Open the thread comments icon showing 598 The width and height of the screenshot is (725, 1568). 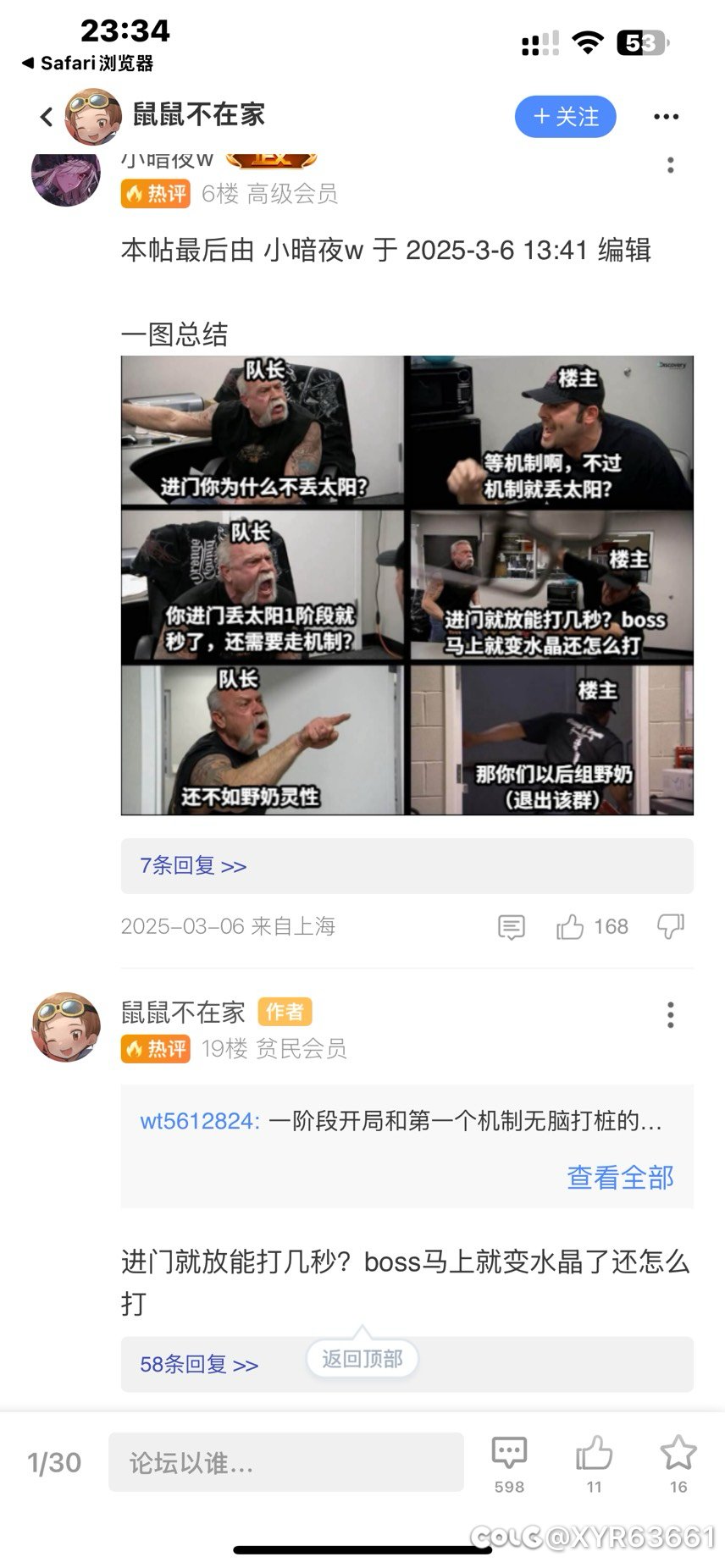pos(509,1464)
